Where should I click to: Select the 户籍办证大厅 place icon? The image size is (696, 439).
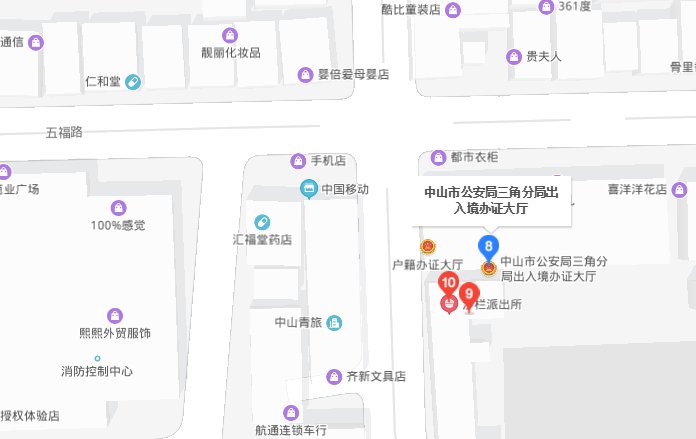point(427,246)
